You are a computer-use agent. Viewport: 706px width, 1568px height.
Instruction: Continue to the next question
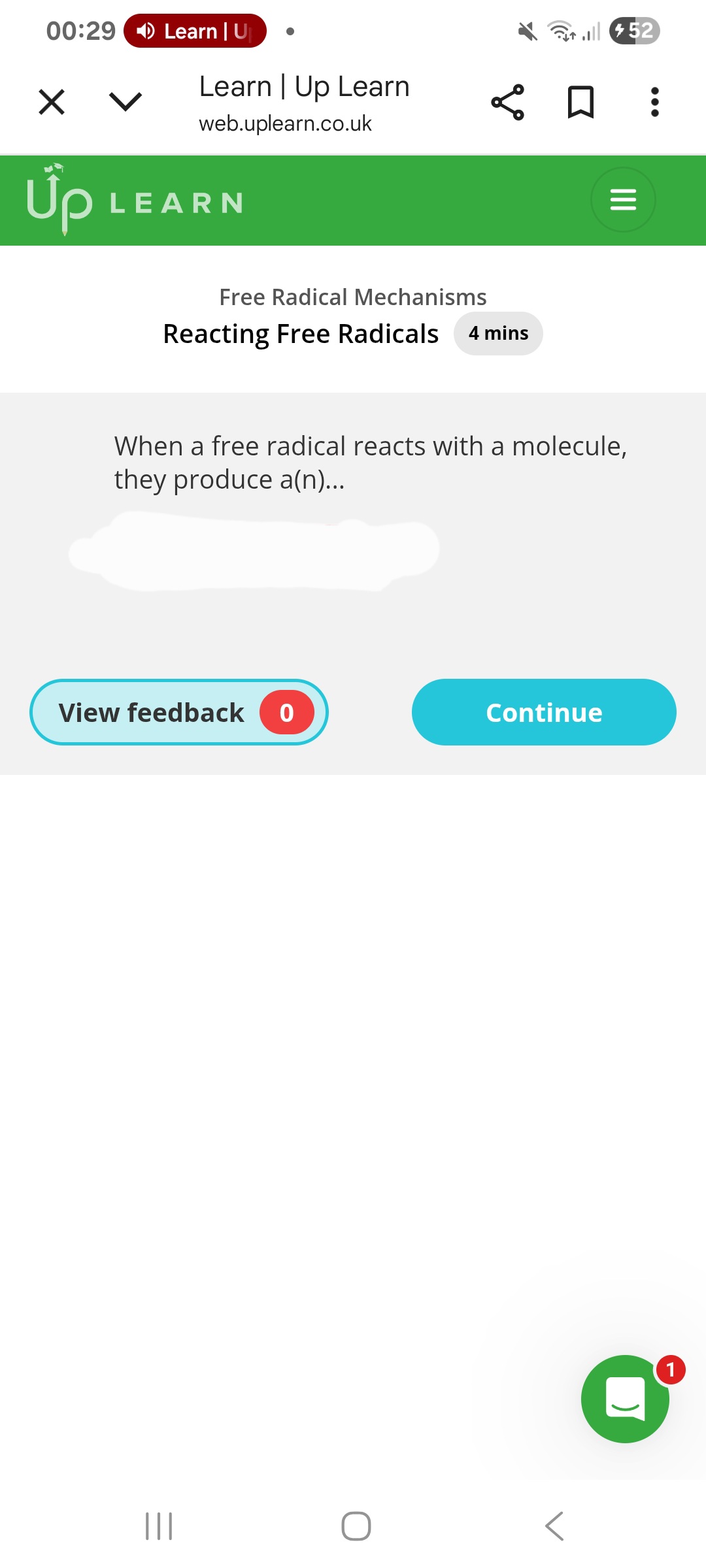tap(544, 712)
